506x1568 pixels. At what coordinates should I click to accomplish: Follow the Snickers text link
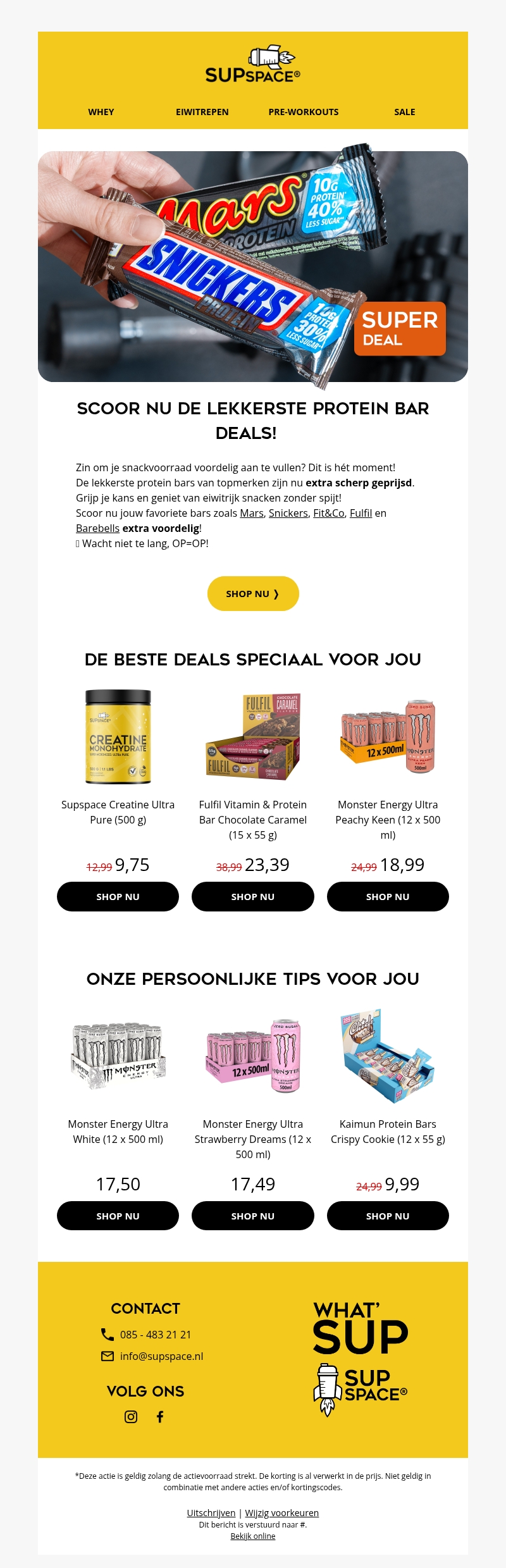(x=288, y=513)
